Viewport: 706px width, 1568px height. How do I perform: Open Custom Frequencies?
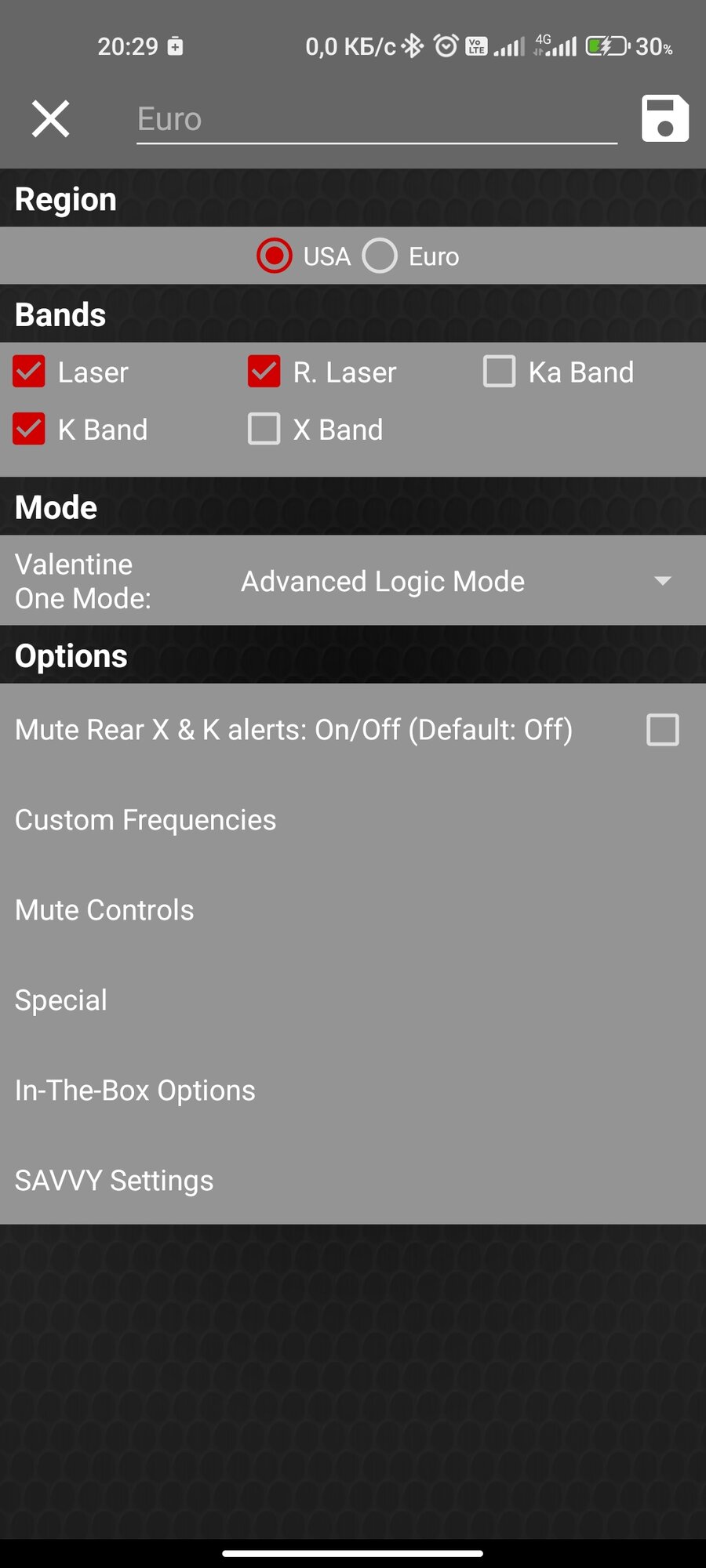[x=146, y=820]
